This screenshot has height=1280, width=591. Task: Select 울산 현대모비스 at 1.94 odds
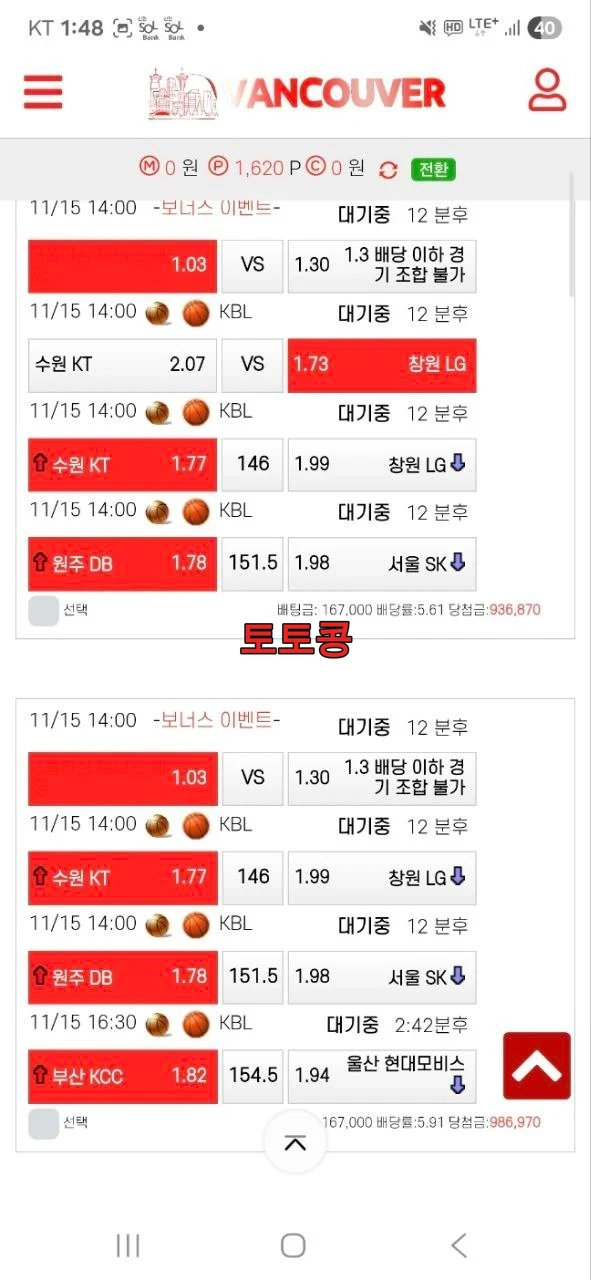coord(382,1076)
